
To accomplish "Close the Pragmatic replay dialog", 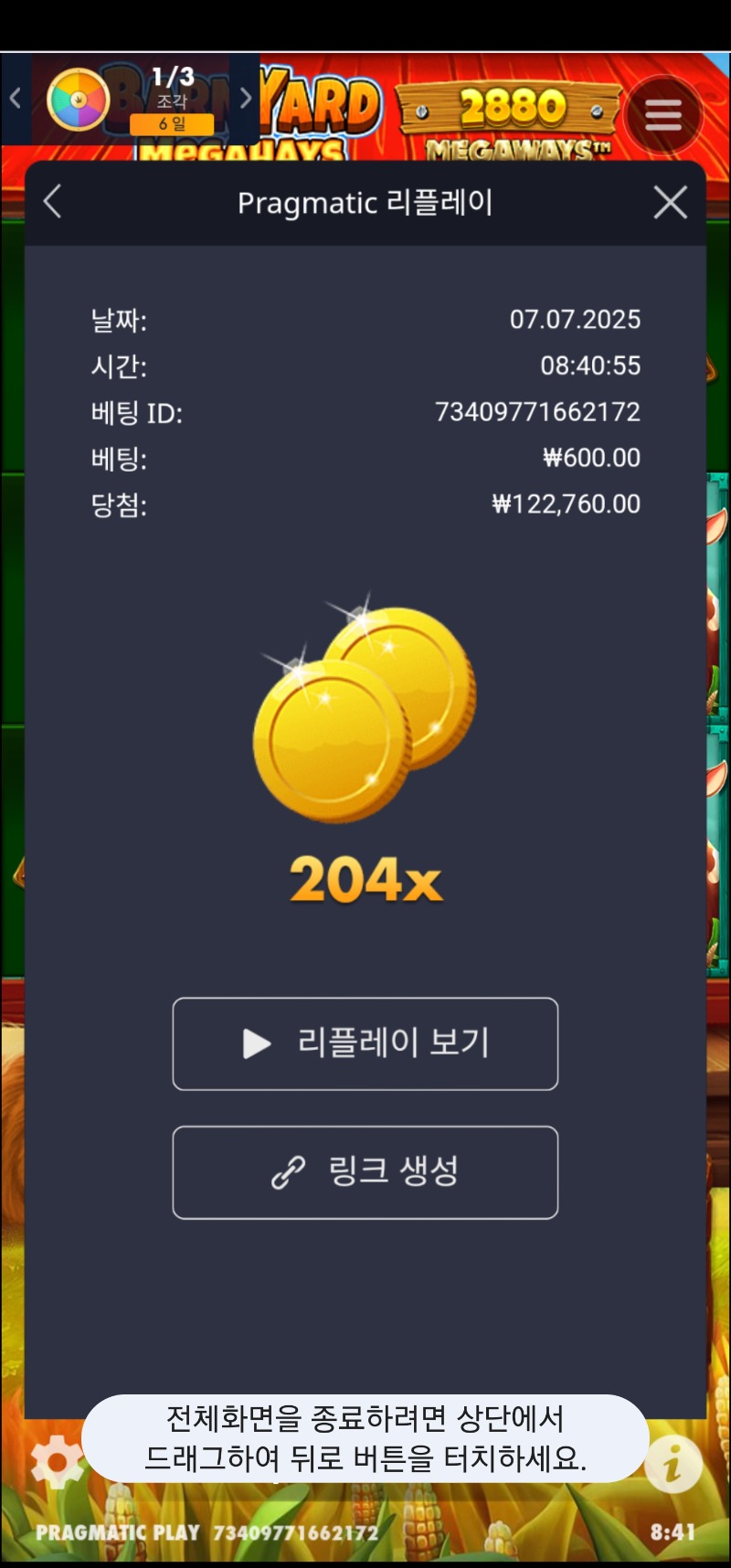I will coord(671,202).
